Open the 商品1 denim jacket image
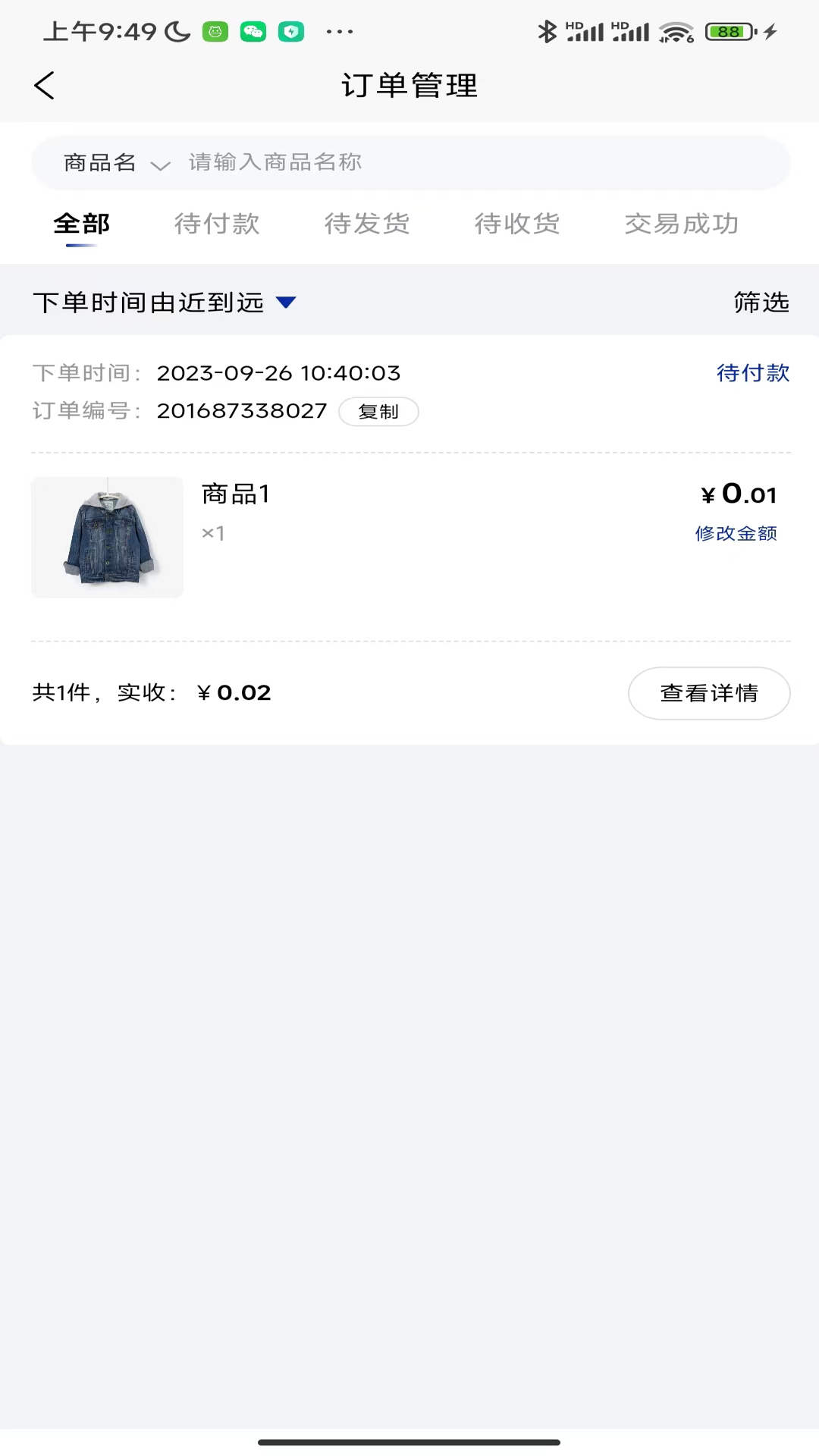Image resolution: width=819 pixels, height=1456 pixels. click(x=107, y=537)
